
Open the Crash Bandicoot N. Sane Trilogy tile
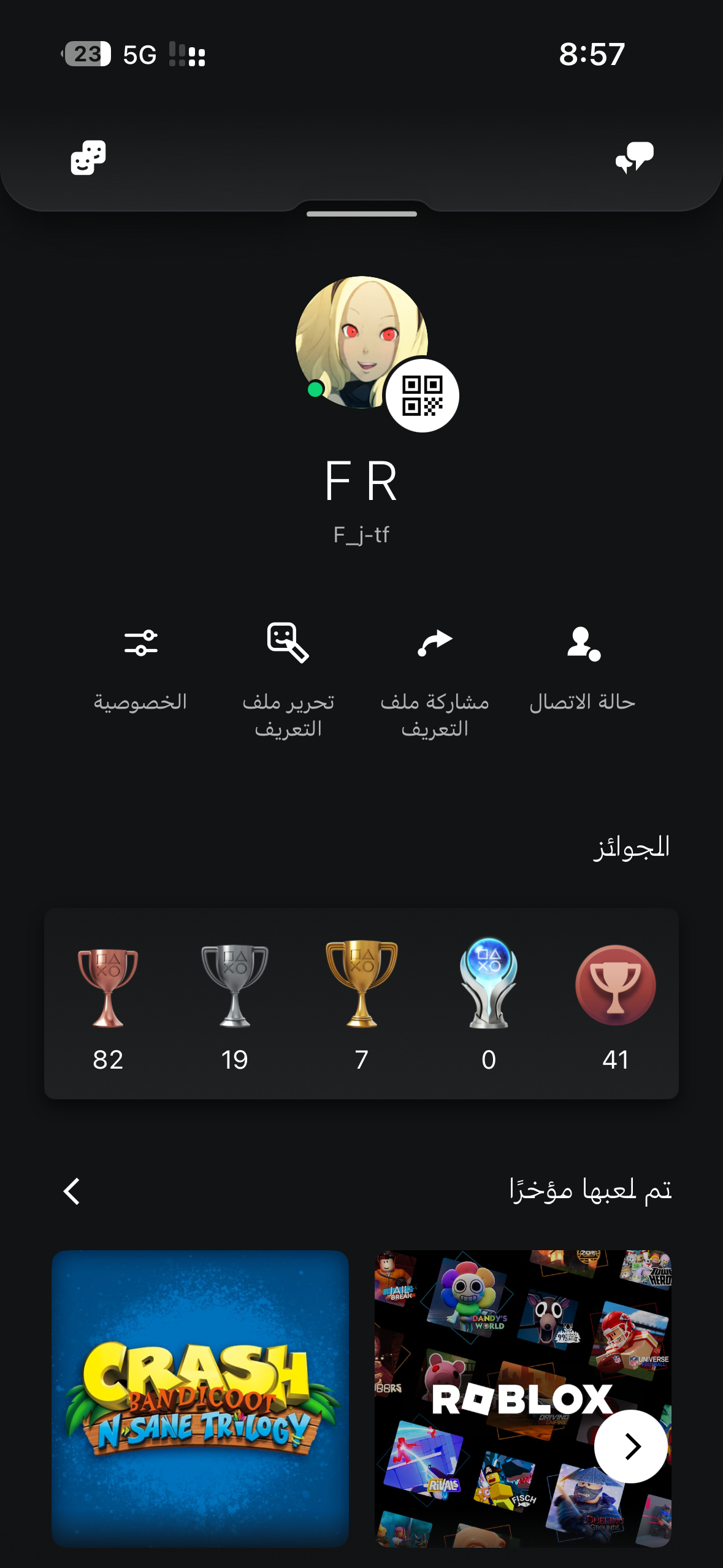(x=201, y=1399)
